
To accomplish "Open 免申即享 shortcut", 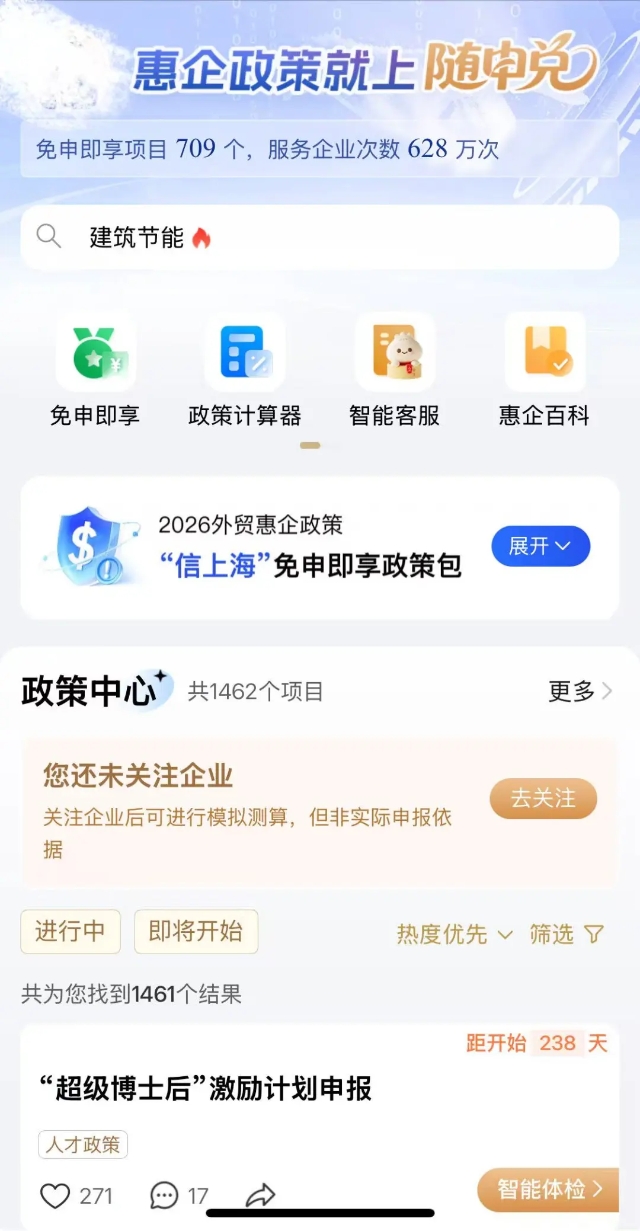I will pyautogui.click(x=95, y=369).
